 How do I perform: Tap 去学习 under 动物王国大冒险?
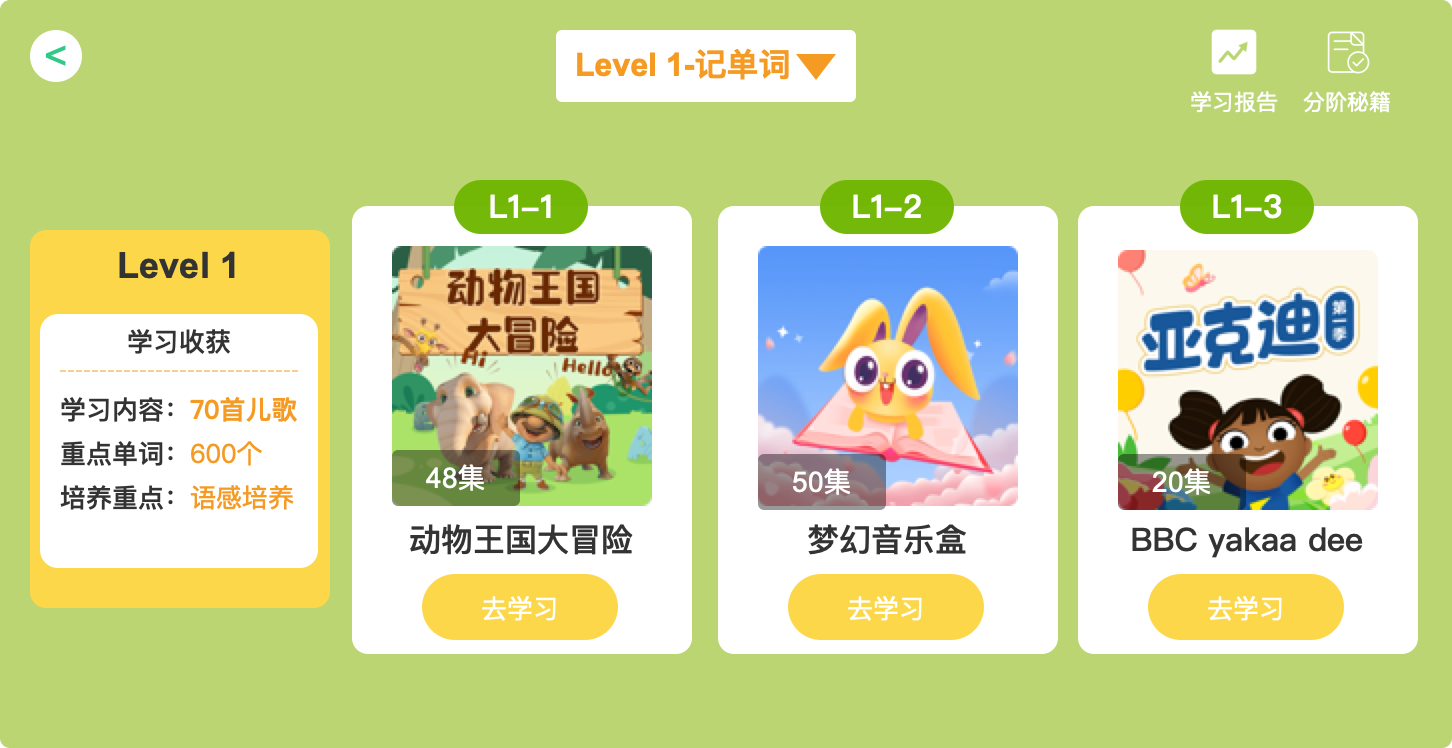pyautogui.click(x=519, y=607)
